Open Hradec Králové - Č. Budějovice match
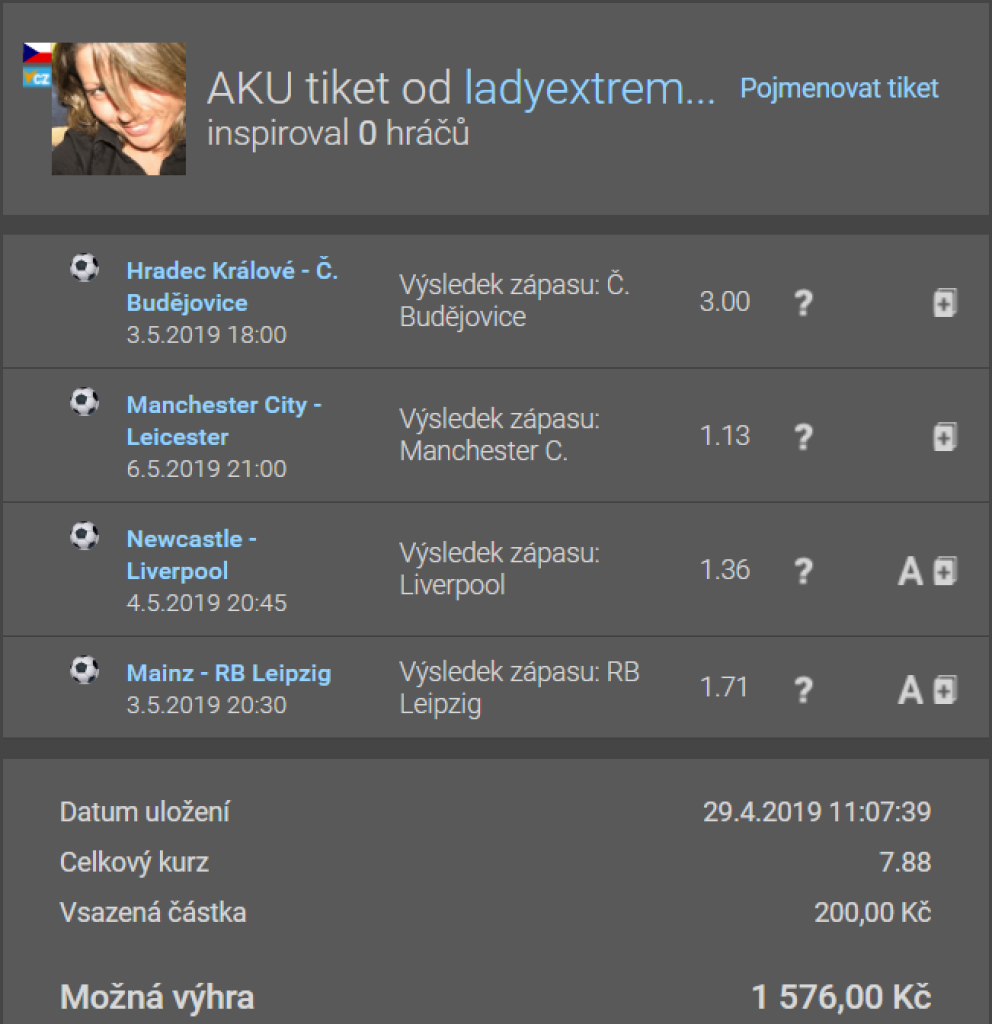 231,286
